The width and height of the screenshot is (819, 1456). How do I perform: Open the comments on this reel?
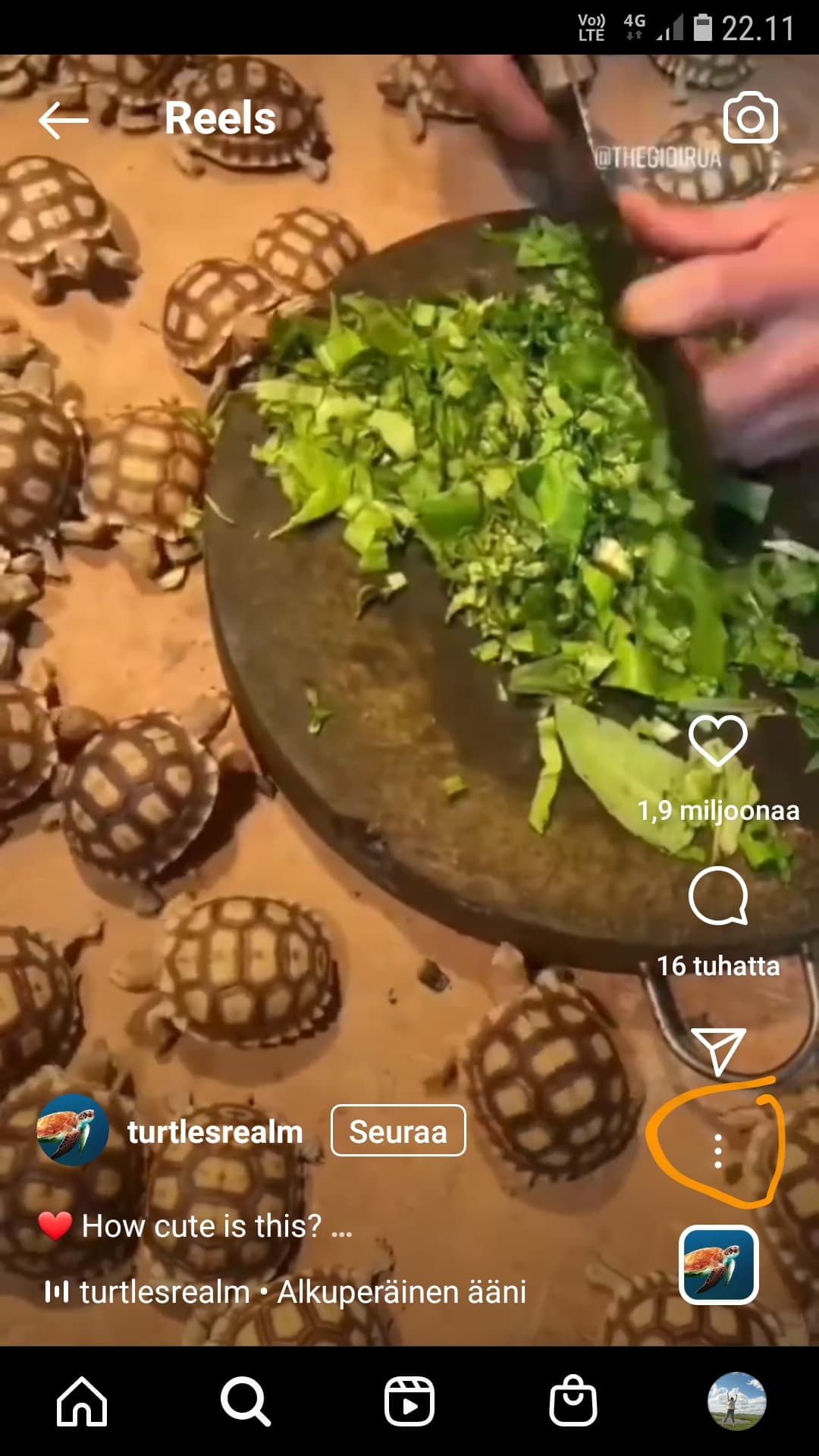(717, 896)
